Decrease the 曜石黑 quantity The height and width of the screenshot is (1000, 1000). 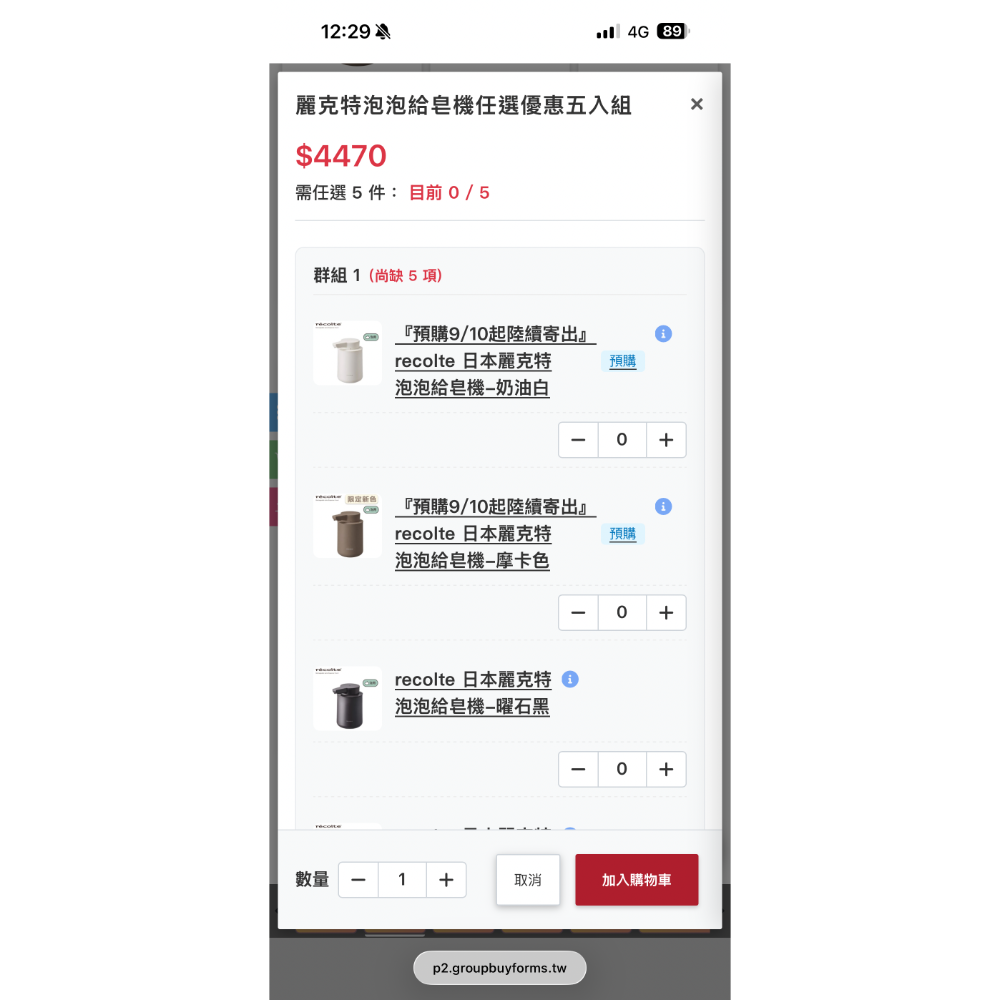[x=578, y=769]
